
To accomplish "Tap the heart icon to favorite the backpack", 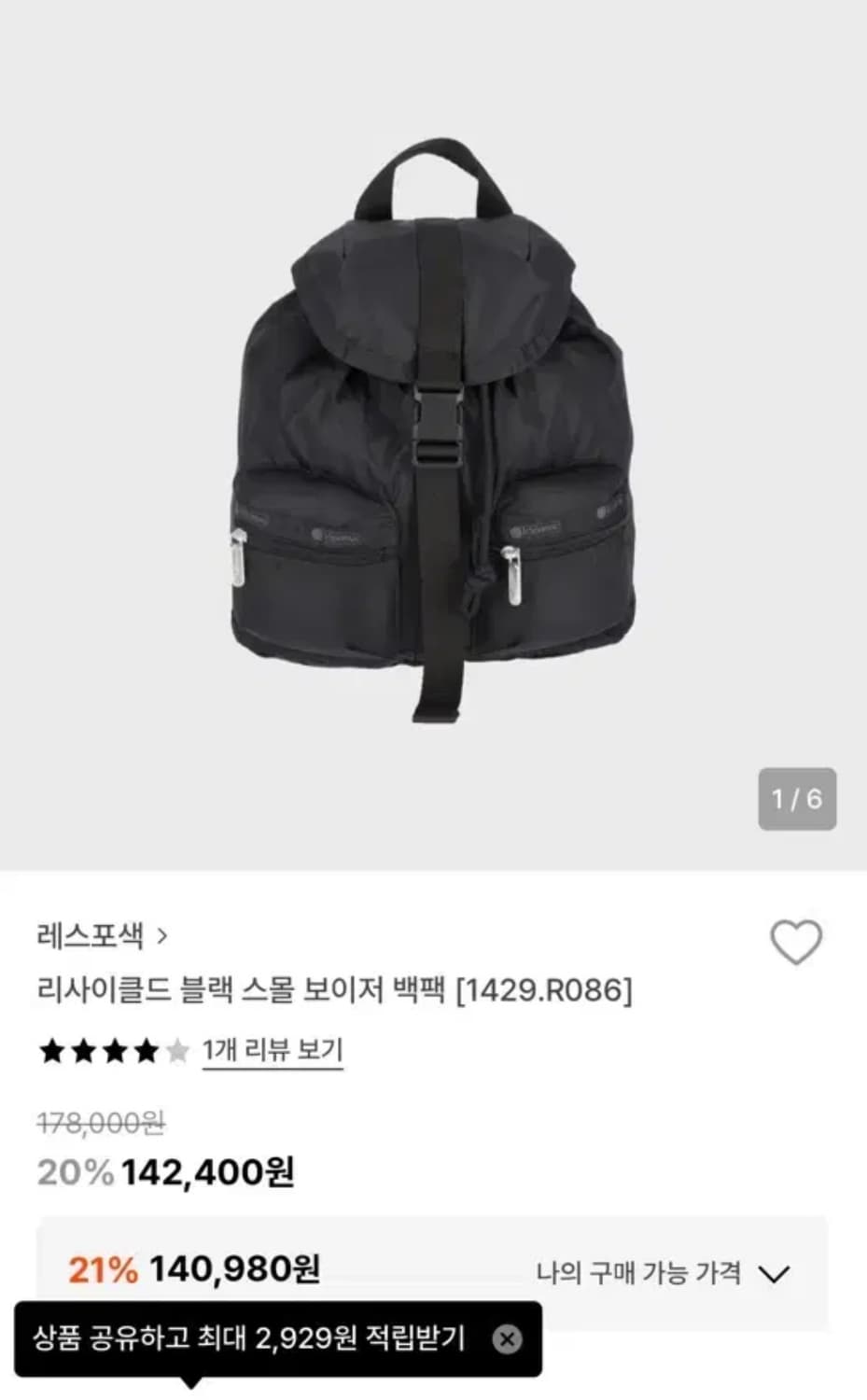I will click(794, 943).
